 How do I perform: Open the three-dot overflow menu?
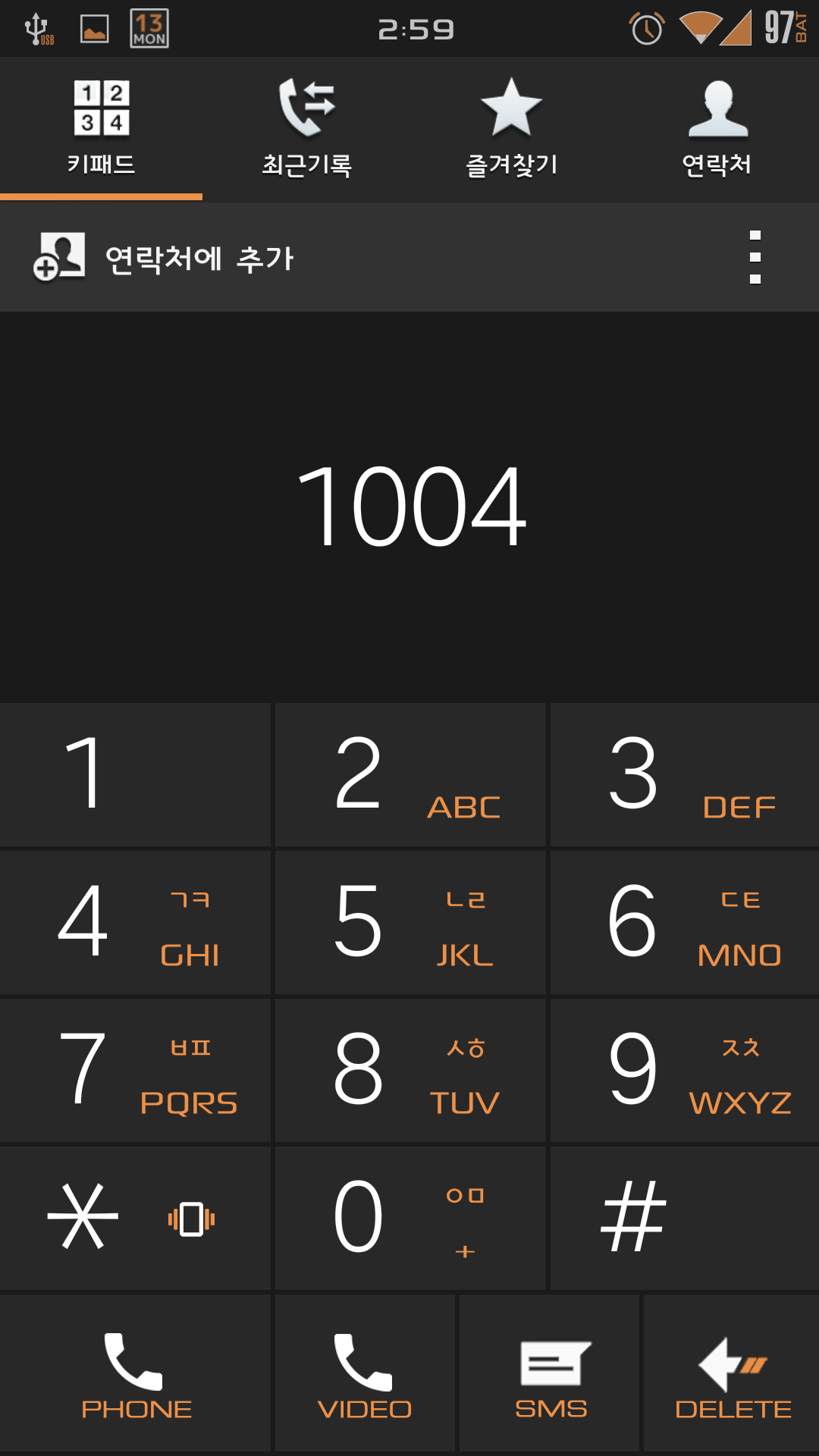click(x=755, y=258)
